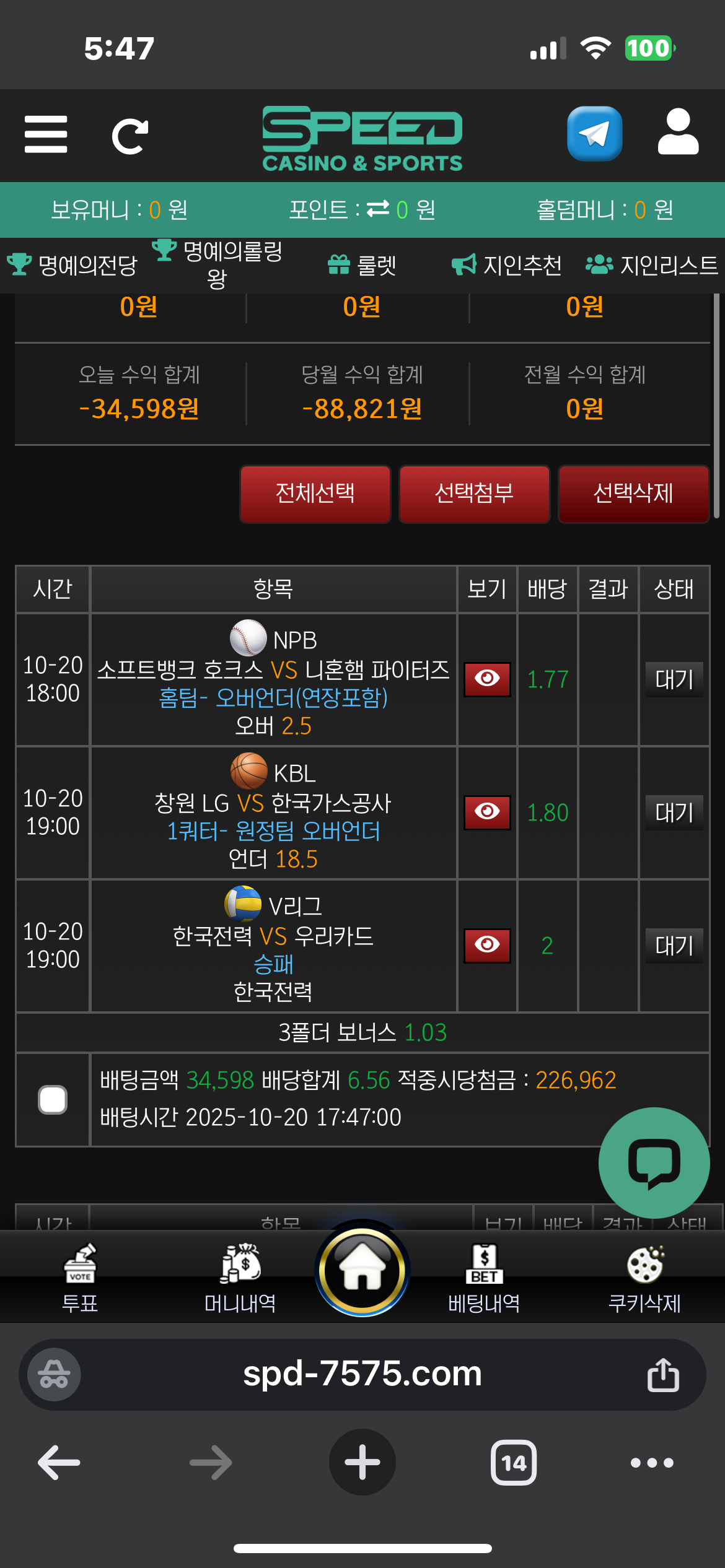The width and height of the screenshot is (725, 1568).
Task: Open the 룰렛 roulette page
Action: tap(362, 266)
